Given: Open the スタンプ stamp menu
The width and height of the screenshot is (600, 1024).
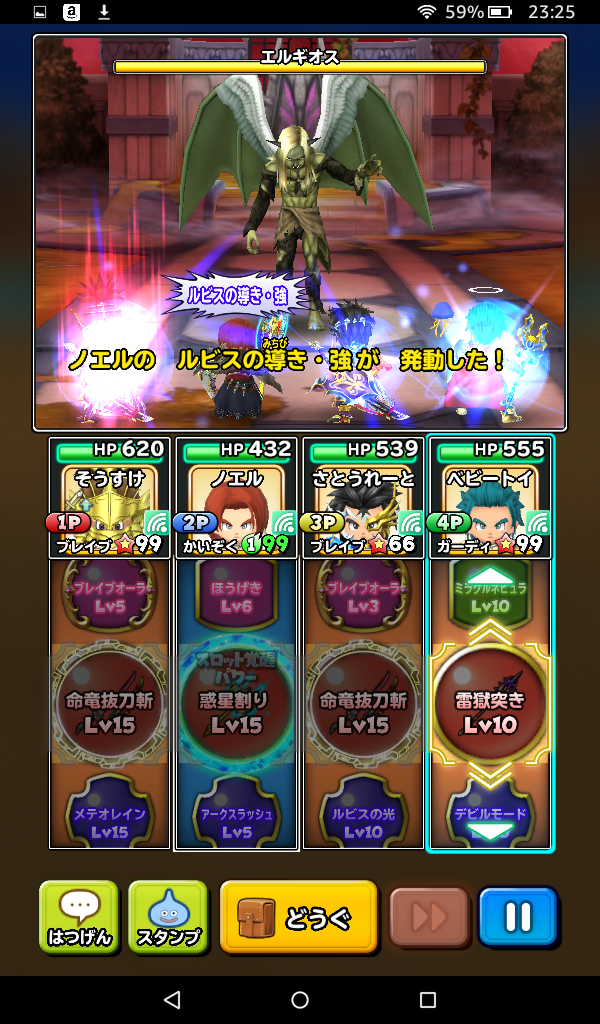Looking at the screenshot, I should pos(168,916).
